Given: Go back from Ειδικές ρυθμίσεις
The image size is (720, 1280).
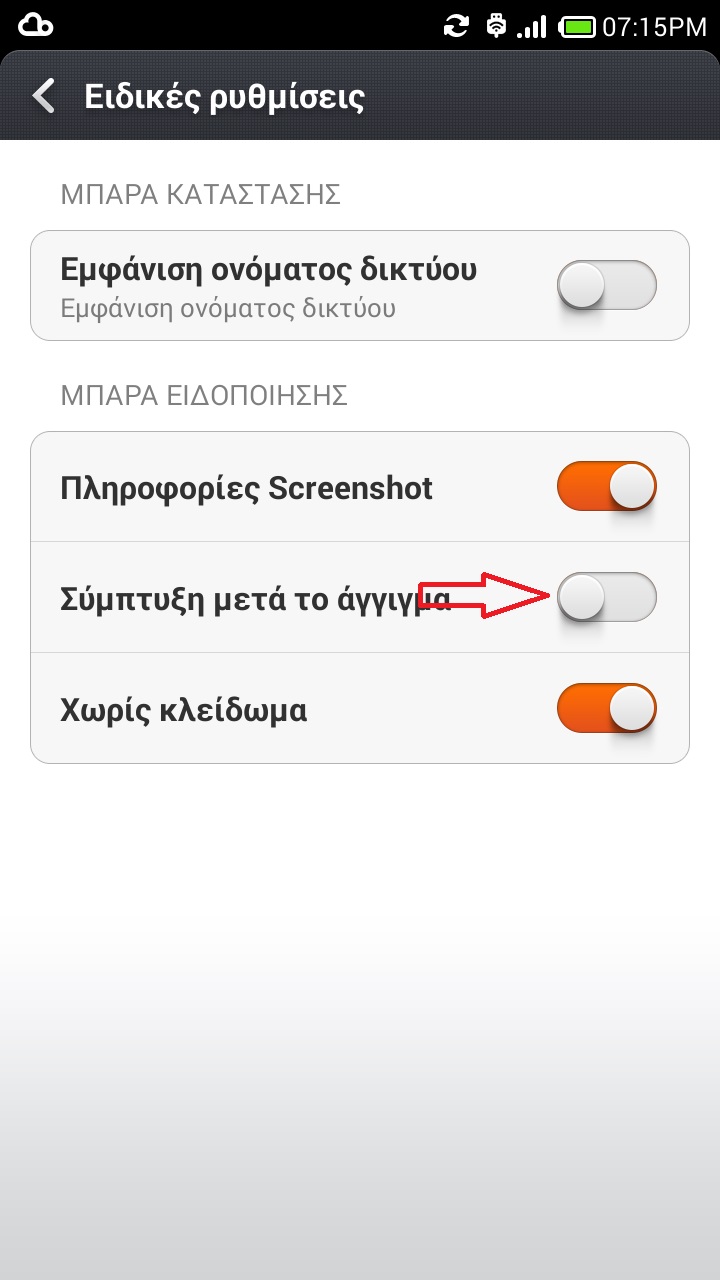Looking at the screenshot, I should pos(44,96).
